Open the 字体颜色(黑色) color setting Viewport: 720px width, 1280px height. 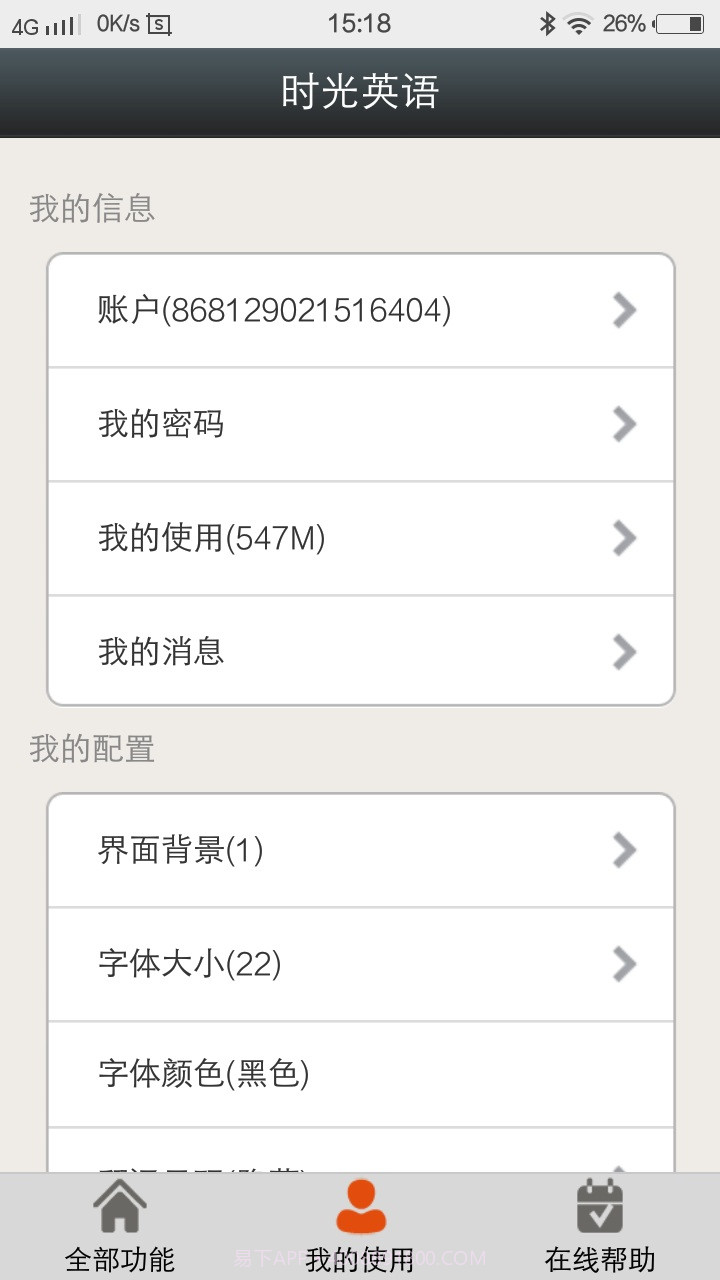[360, 1072]
